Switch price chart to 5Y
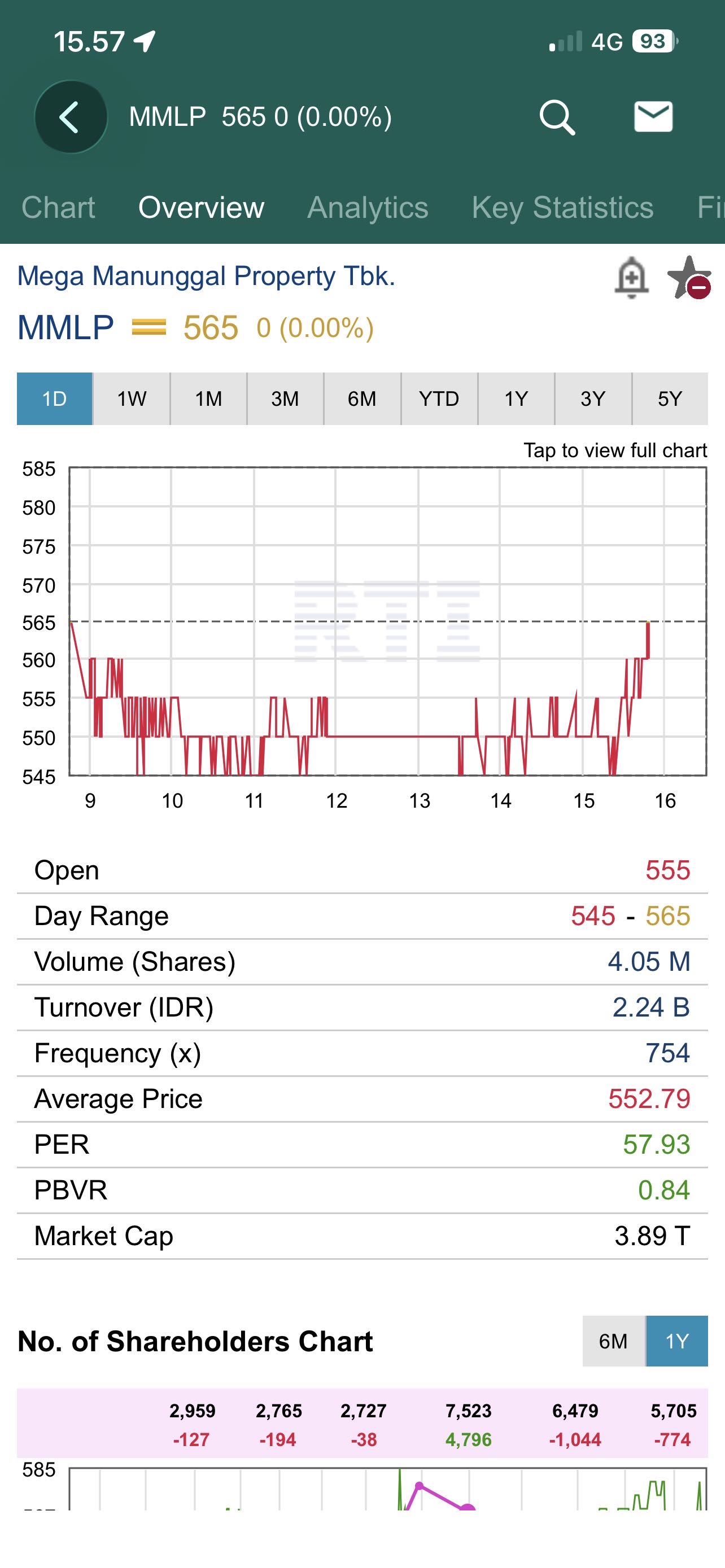725x1568 pixels. (x=670, y=398)
